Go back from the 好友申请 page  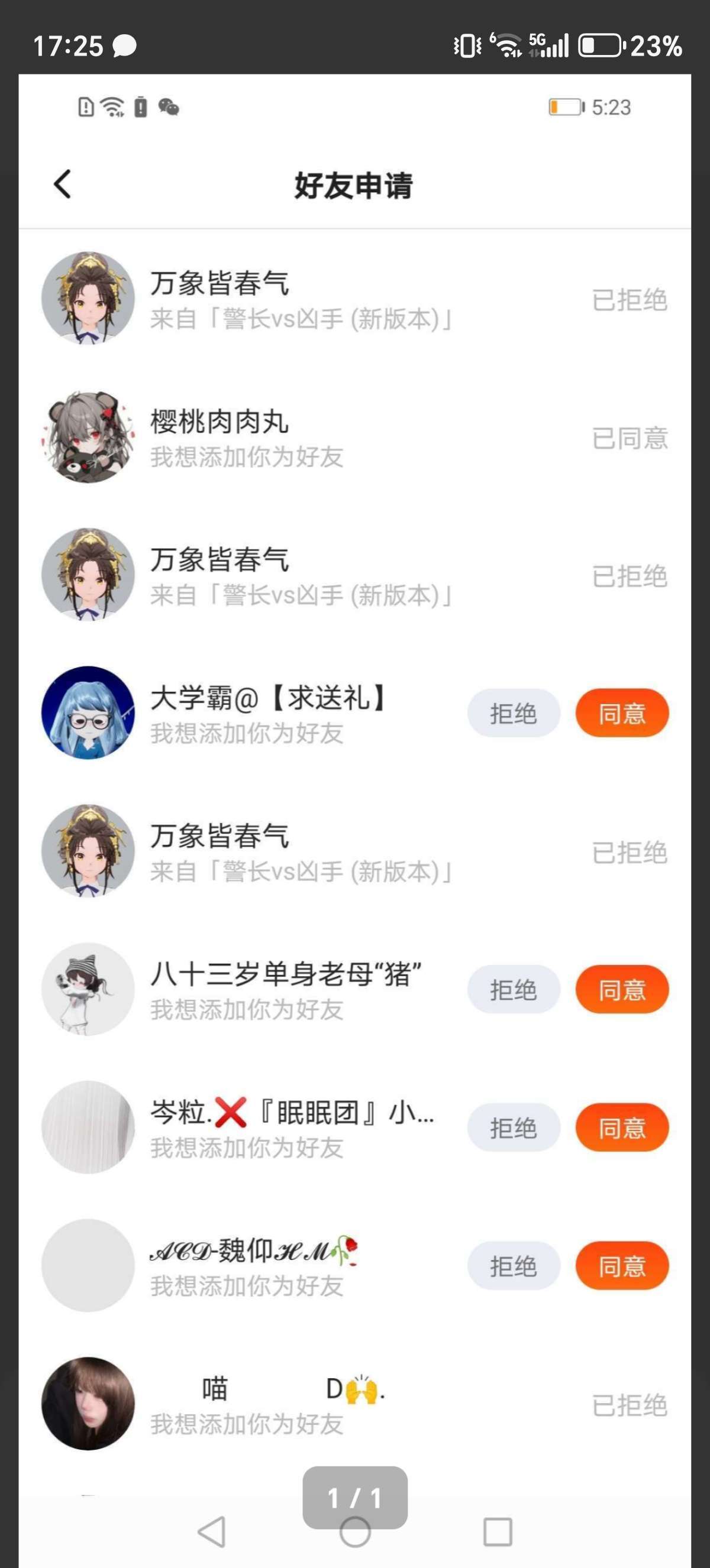click(63, 184)
